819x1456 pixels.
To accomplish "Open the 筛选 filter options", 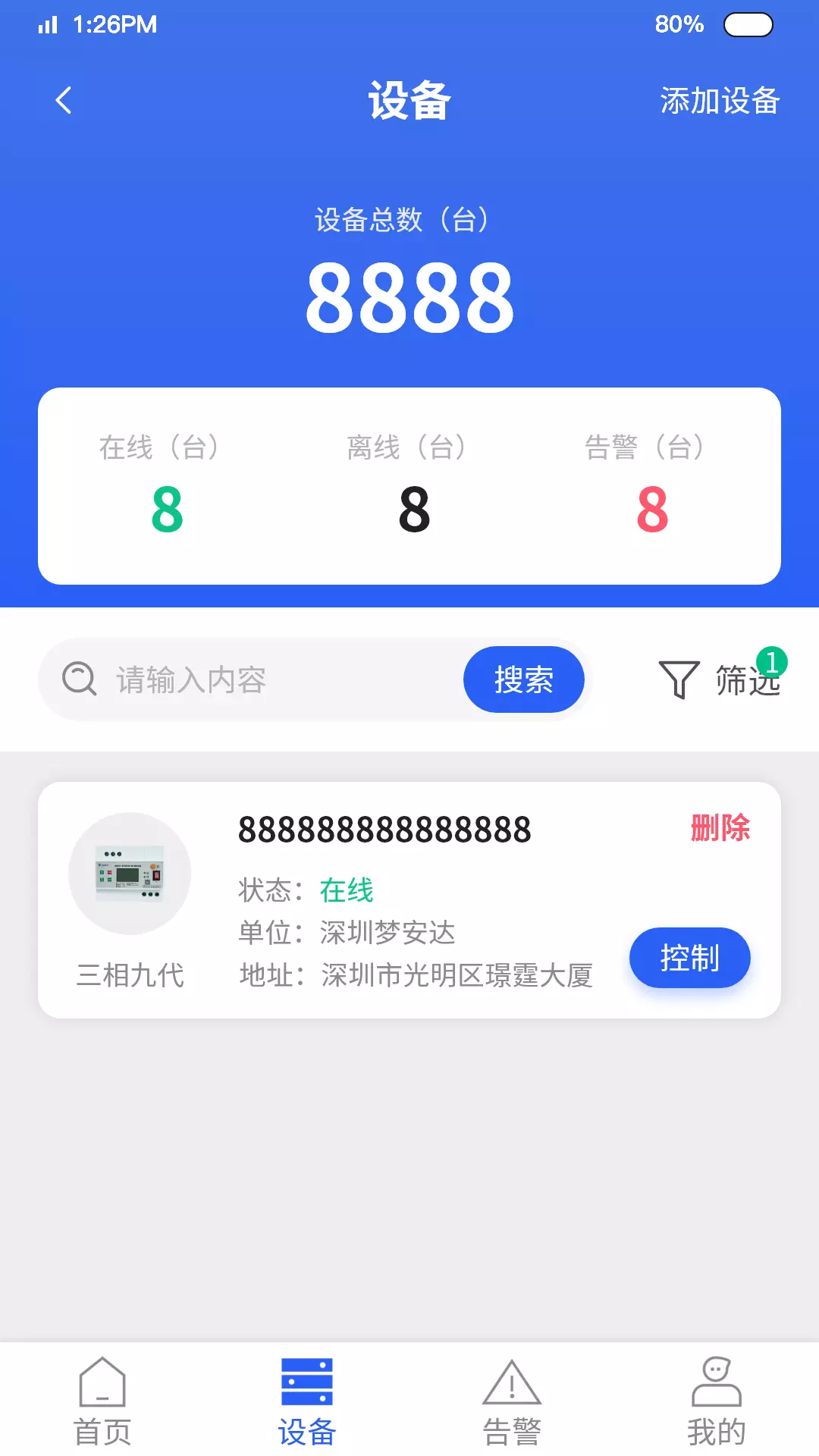I will tap(720, 679).
